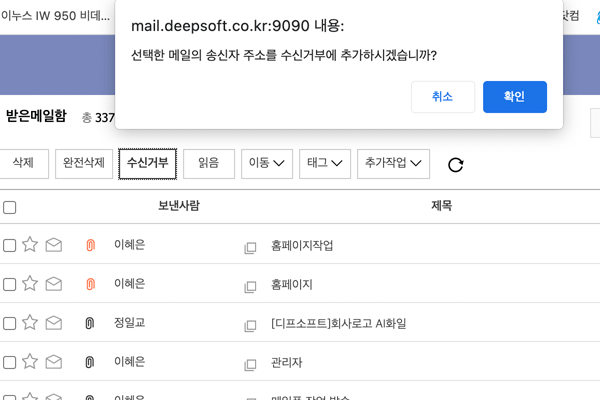Cancel the dialog with 취소
This screenshot has width=600, height=400.
442,96
